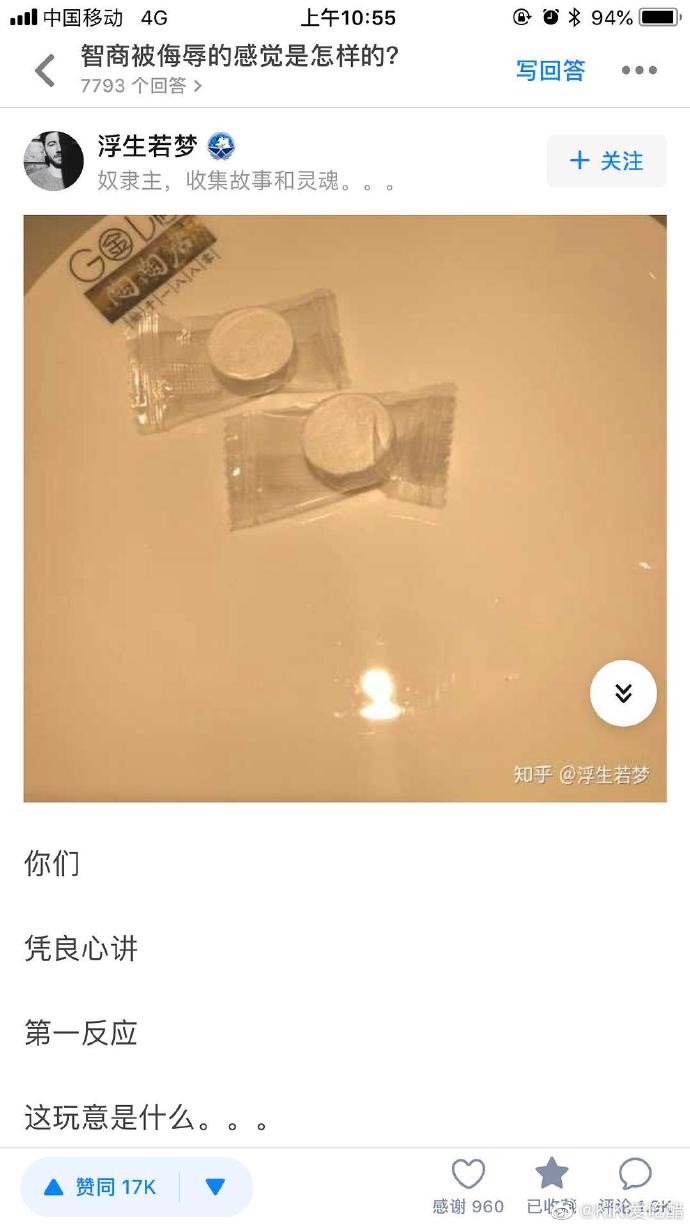Follow 浮生若梦 with the 关注 button
Image resolution: width=690 pixels, height=1227 pixels.
pyautogui.click(x=606, y=161)
